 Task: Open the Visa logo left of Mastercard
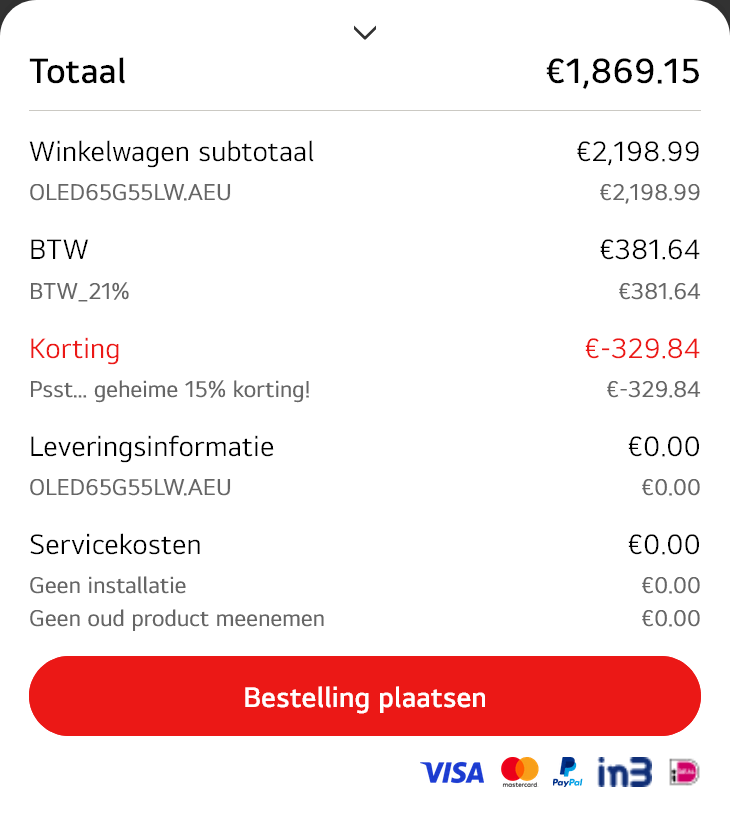(452, 772)
